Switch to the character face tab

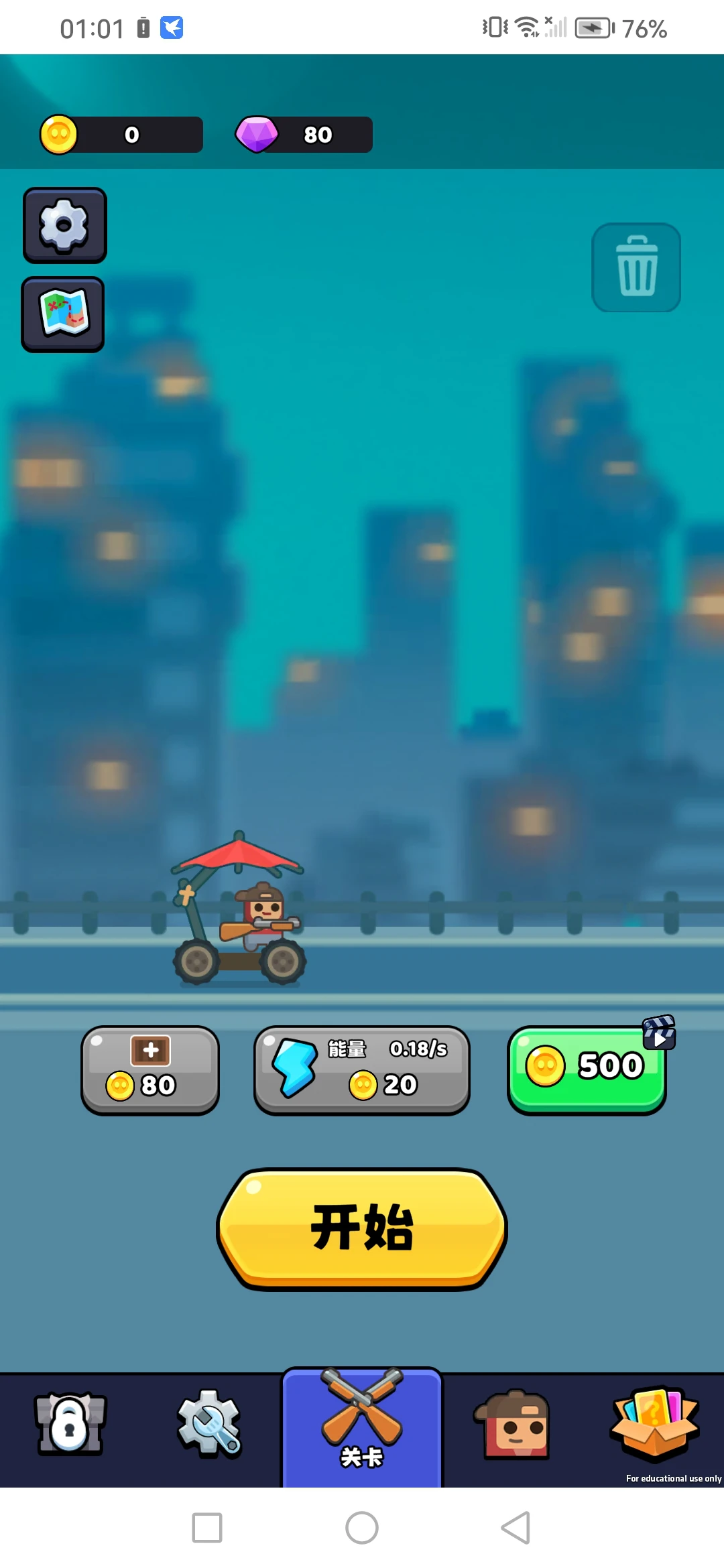click(515, 1424)
